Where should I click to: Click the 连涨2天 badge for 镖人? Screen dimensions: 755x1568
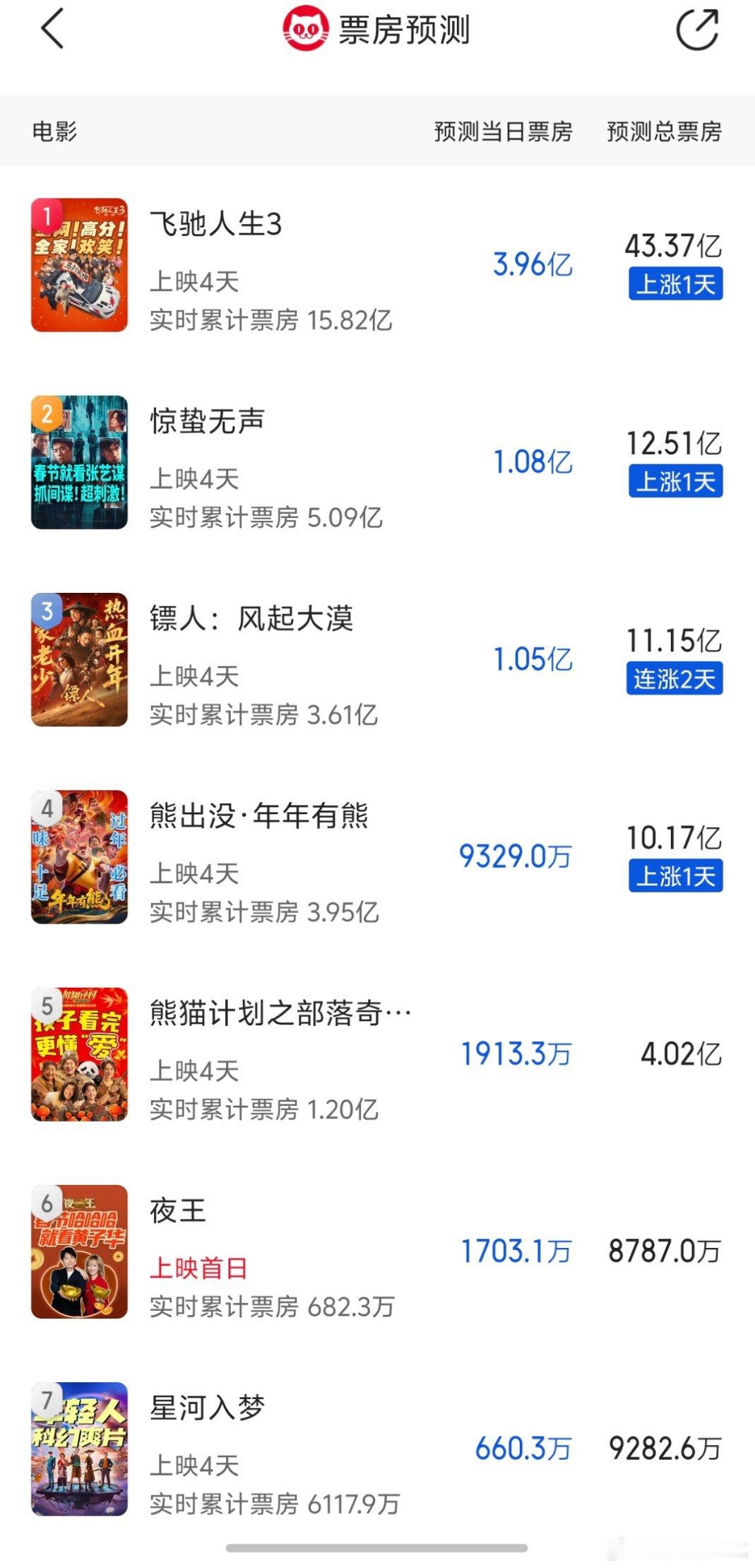tap(674, 678)
